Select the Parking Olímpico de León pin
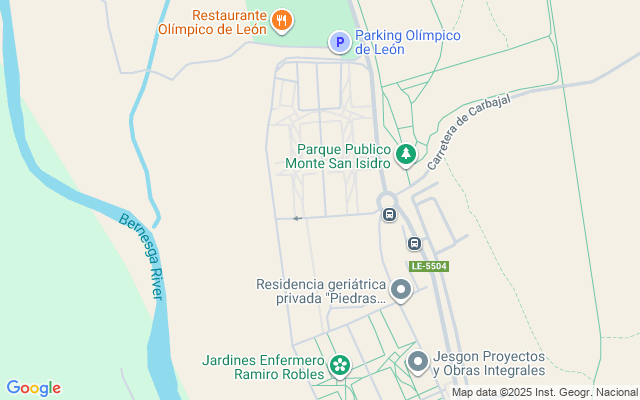The width and height of the screenshot is (640, 400). click(x=340, y=42)
